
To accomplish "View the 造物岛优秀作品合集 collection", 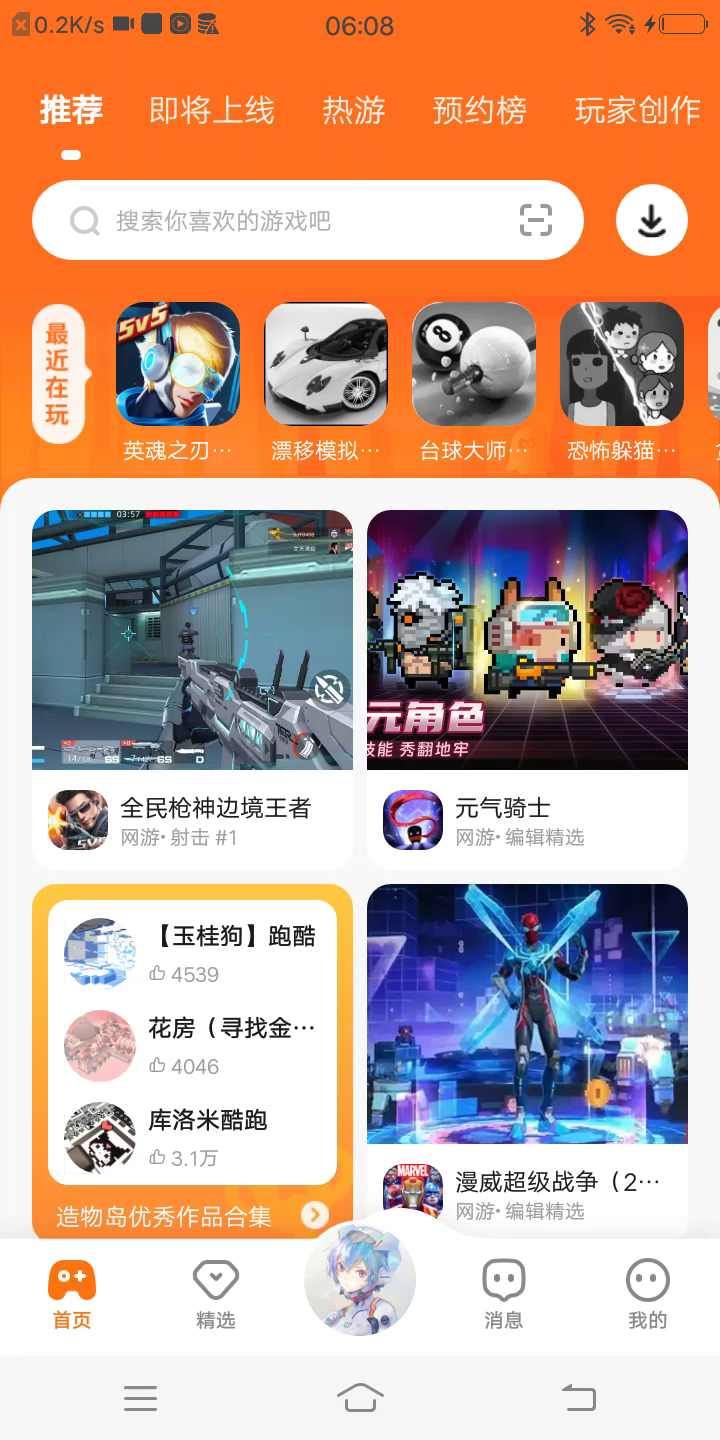I will [192, 1216].
